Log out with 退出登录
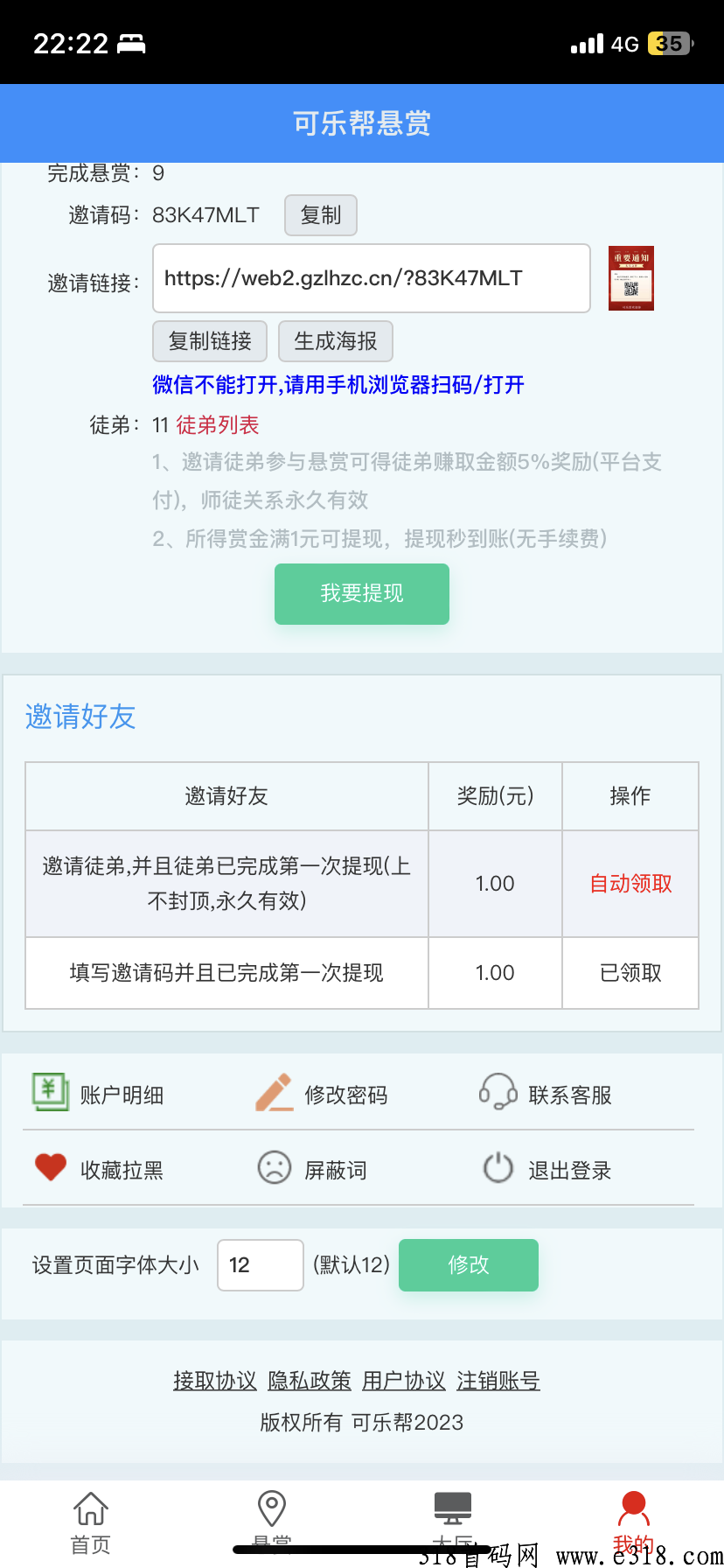This screenshot has width=724, height=1568. (x=547, y=1169)
